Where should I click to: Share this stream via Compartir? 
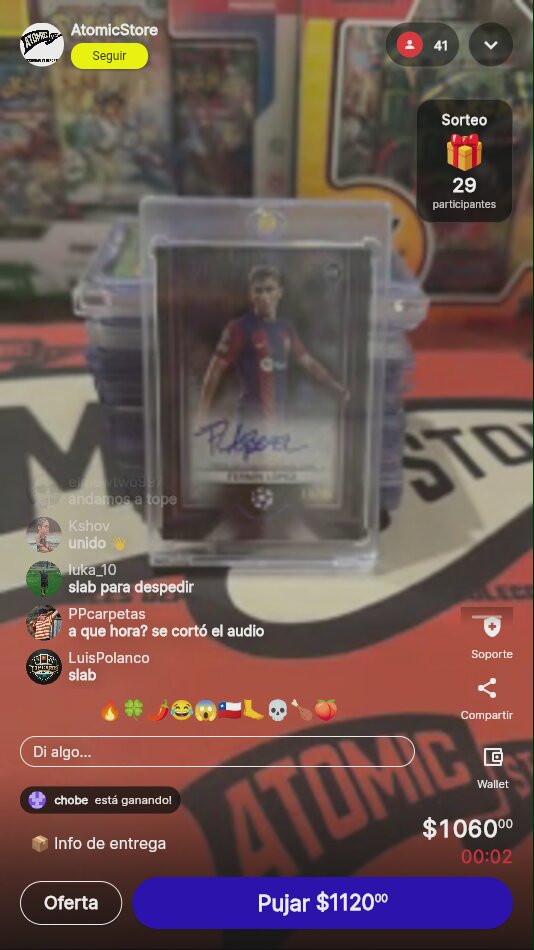coord(487,699)
